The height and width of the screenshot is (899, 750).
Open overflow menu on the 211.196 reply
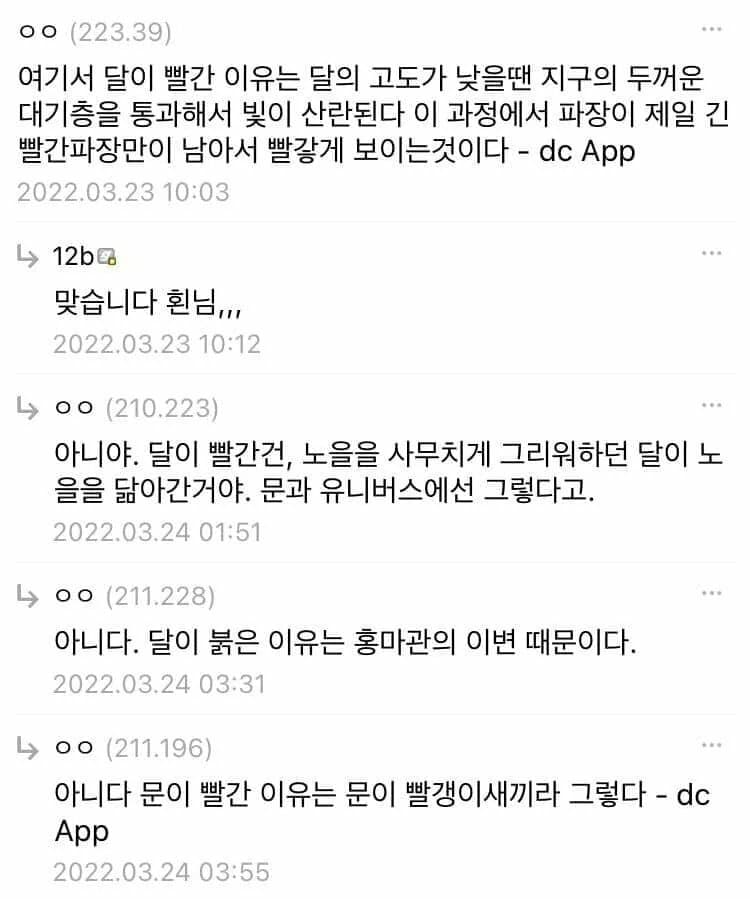[x=711, y=745]
